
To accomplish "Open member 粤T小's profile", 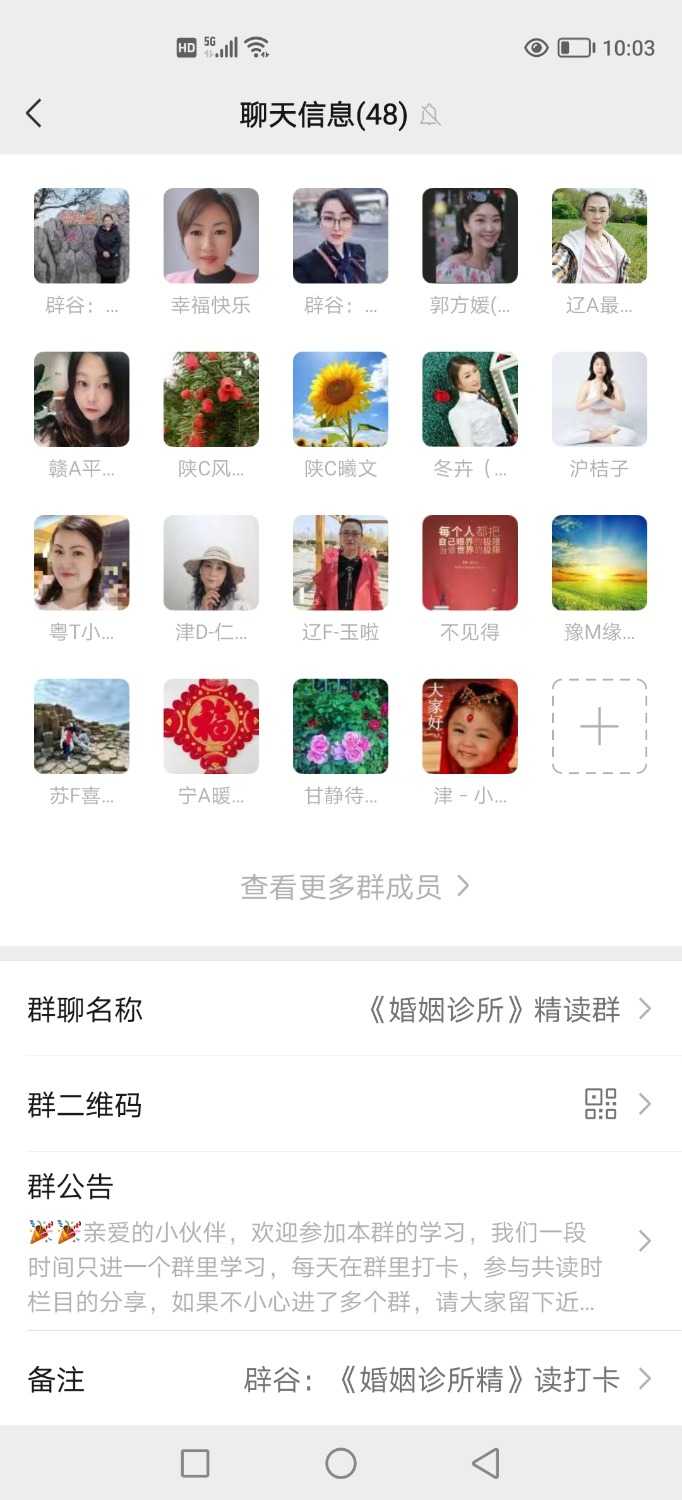I will pyautogui.click(x=81, y=563).
